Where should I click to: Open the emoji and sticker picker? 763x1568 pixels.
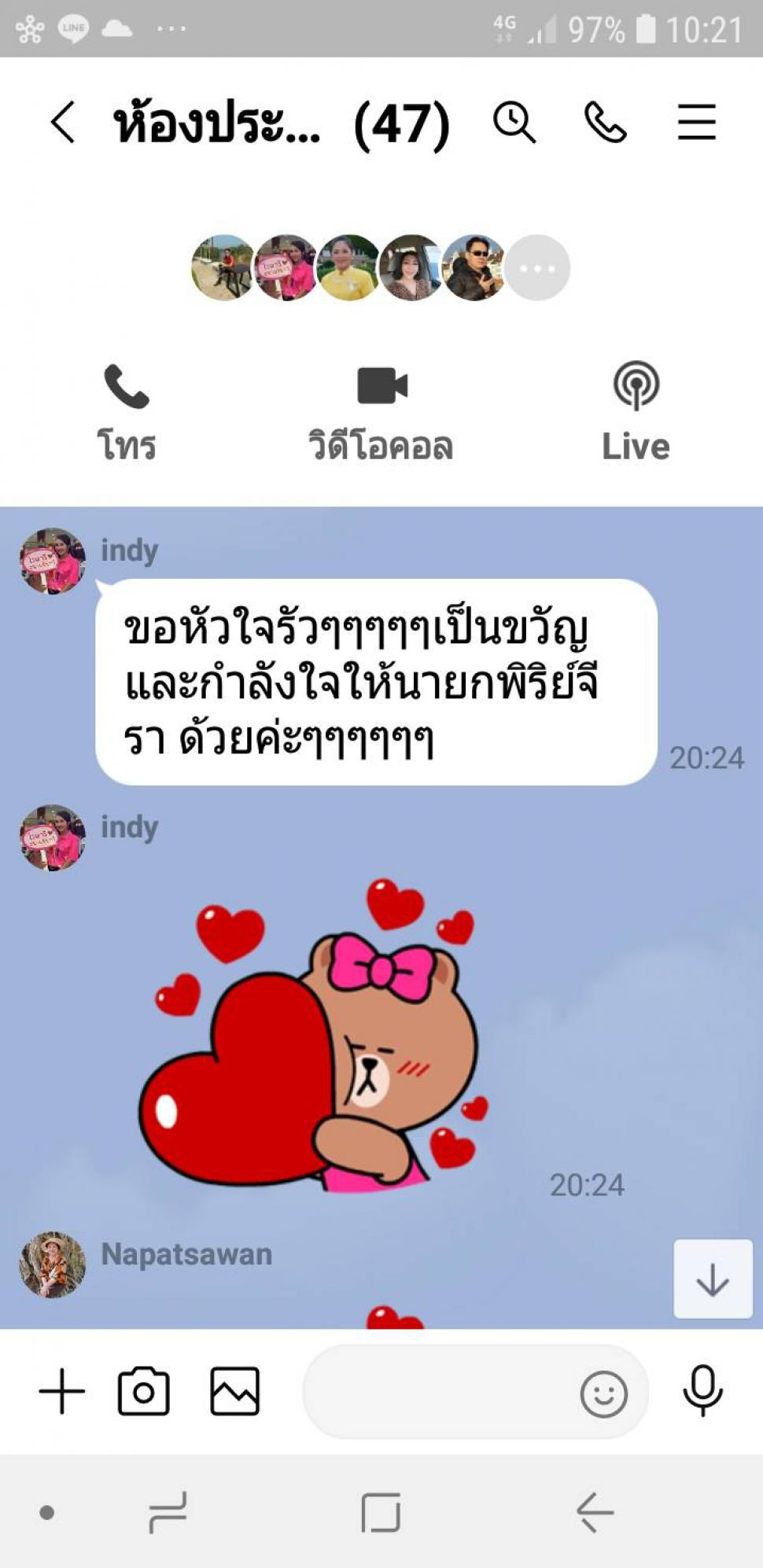pos(603,1393)
